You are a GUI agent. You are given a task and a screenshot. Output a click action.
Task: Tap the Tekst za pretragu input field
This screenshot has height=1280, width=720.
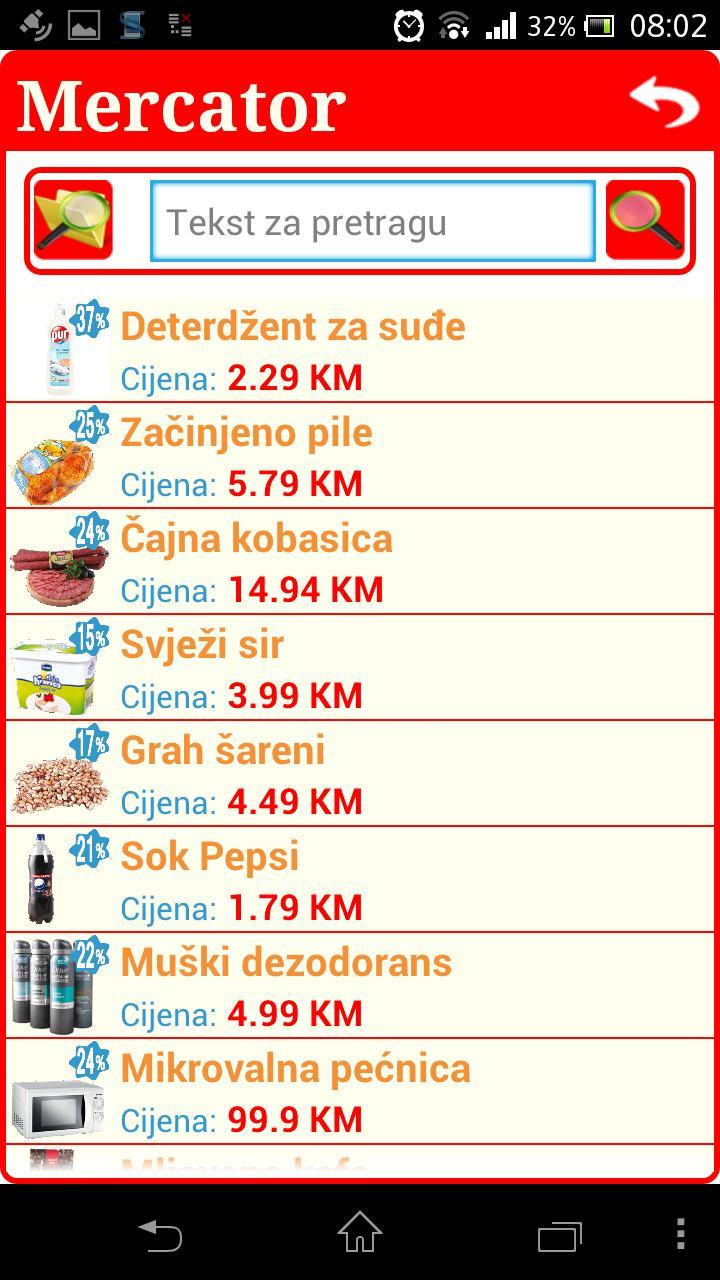[x=372, y=221]
